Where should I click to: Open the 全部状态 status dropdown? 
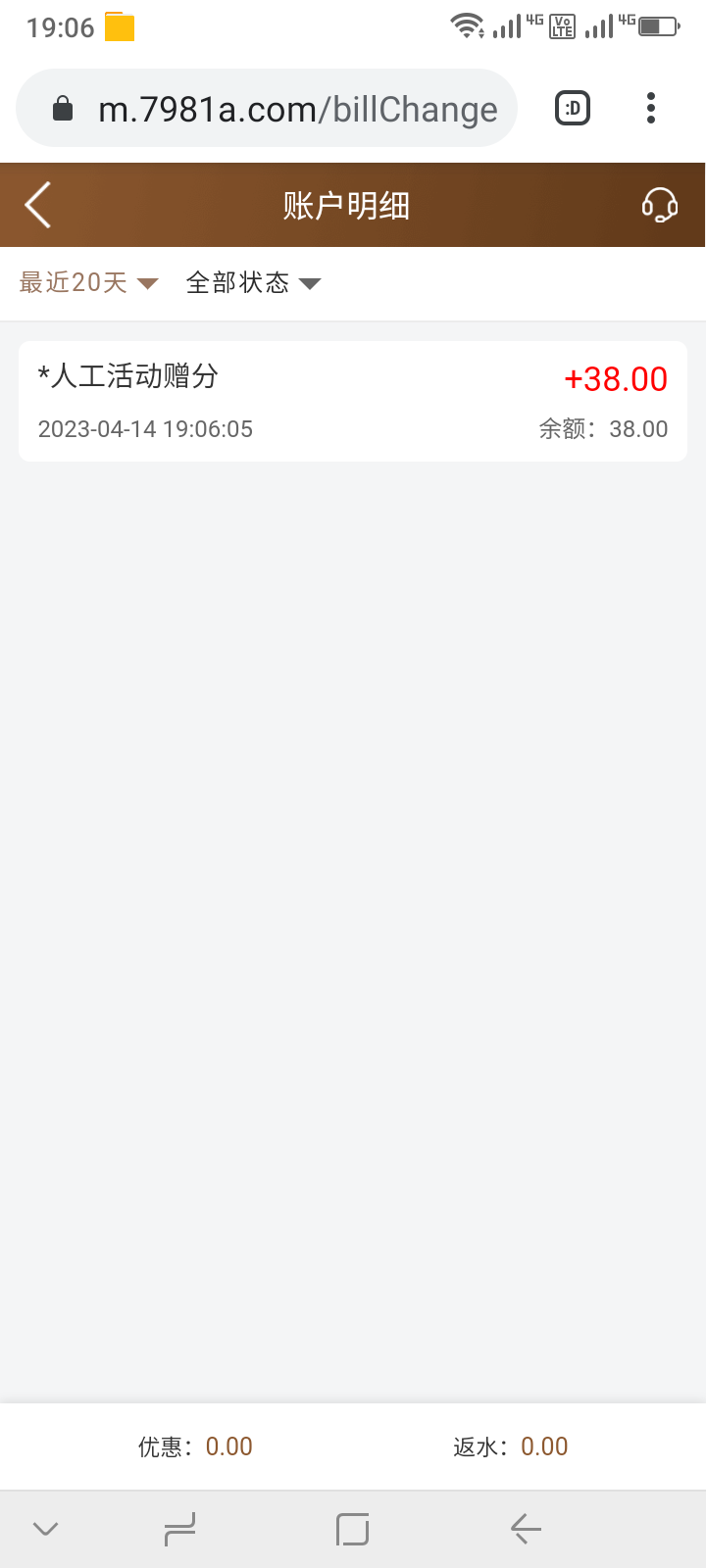click(x=253, y=283)
